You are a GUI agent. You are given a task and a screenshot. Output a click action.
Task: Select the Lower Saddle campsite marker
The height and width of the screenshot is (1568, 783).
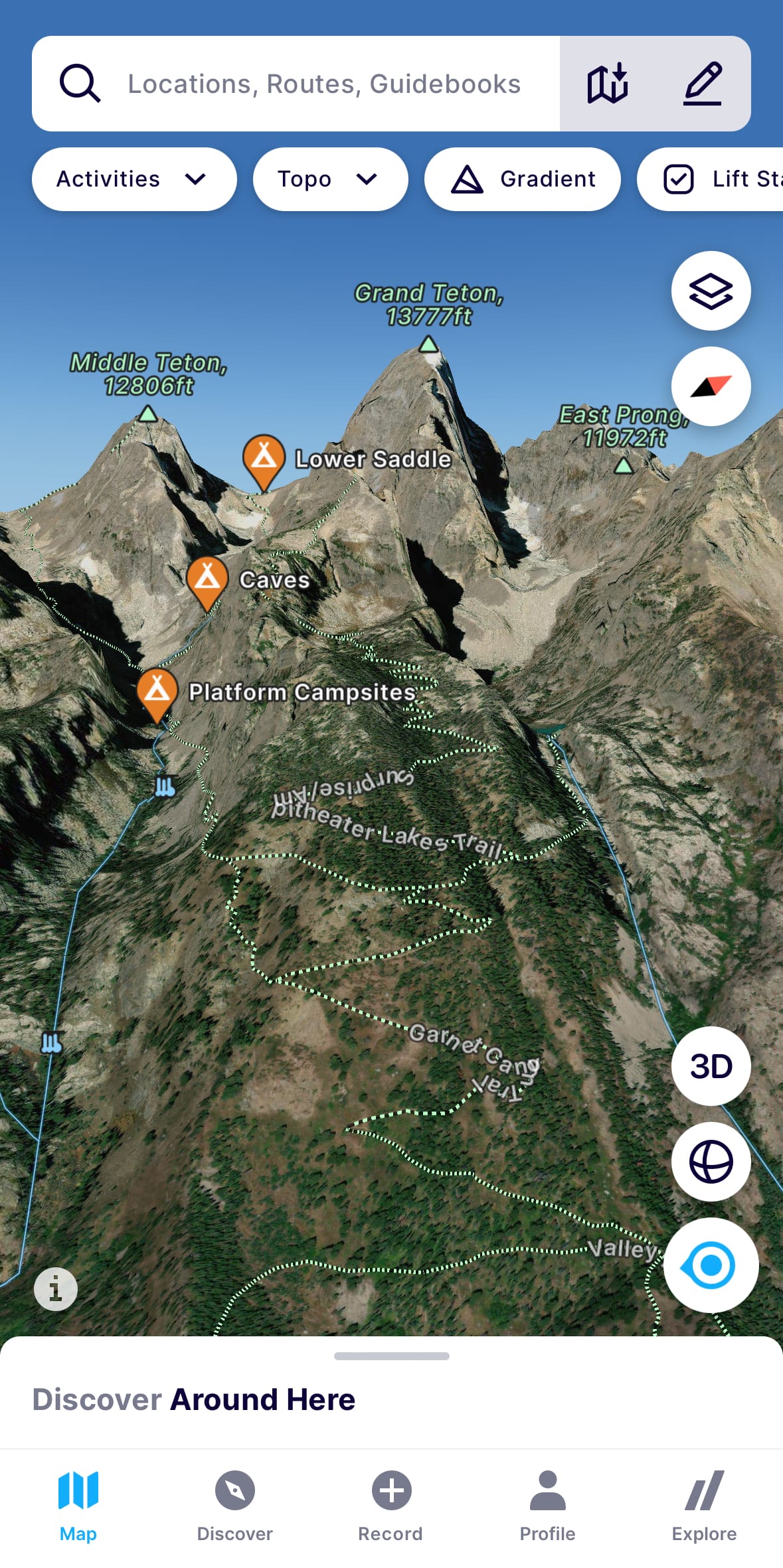264,458
